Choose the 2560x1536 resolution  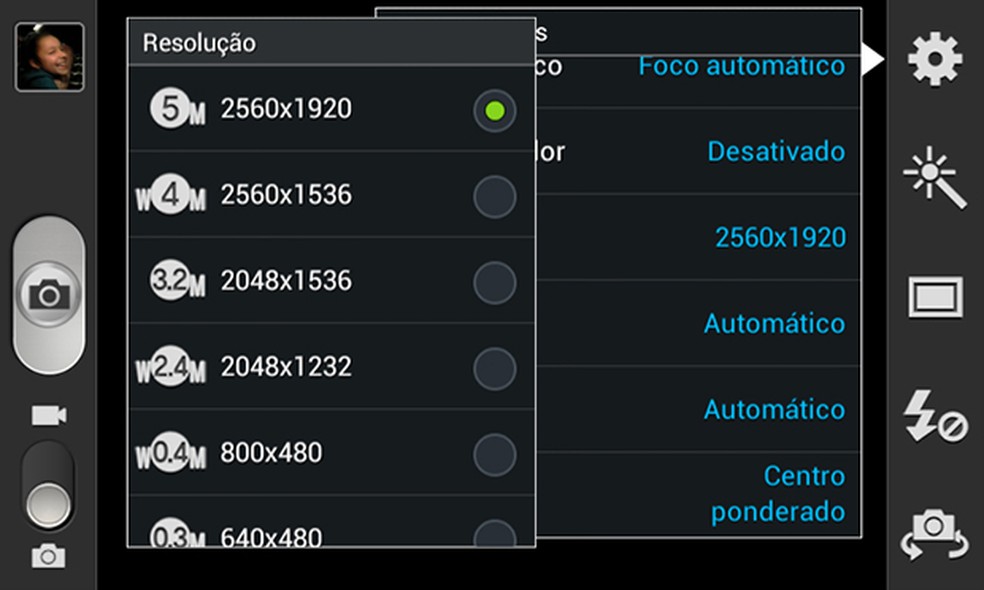(331, 195)
